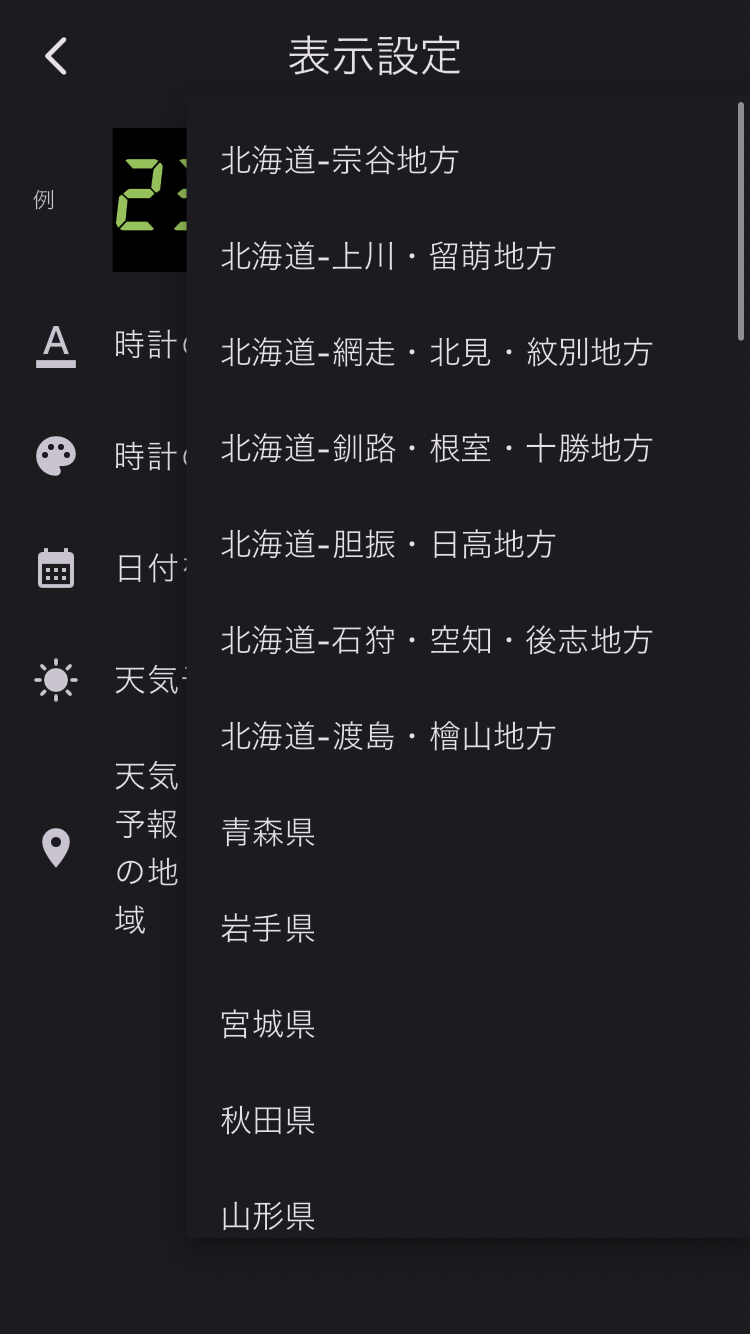Viewport: 750px width, 1334px height.
Task: Select 宮城県 in the list
Action: [x=268, y=1024]
